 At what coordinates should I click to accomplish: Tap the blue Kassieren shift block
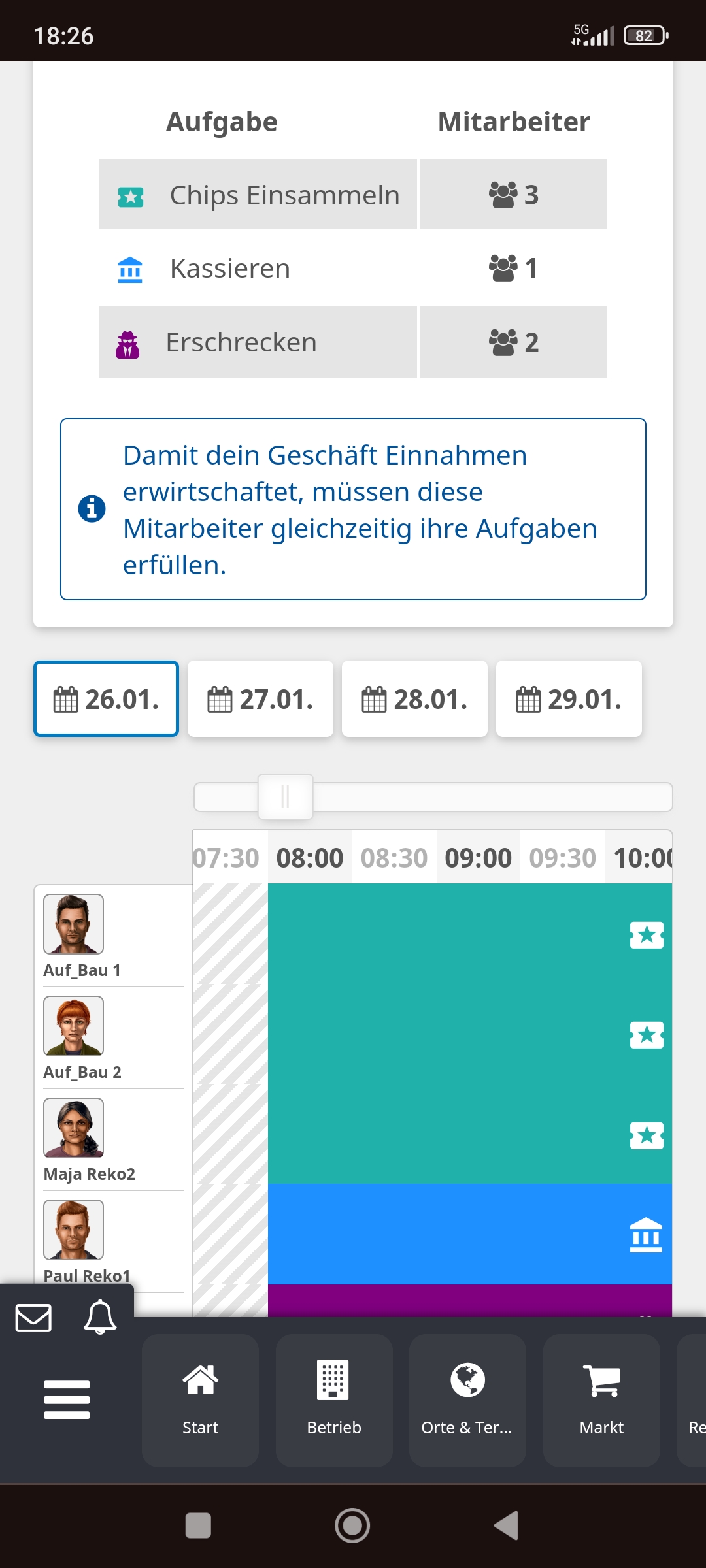click(x=469, y=1234)
